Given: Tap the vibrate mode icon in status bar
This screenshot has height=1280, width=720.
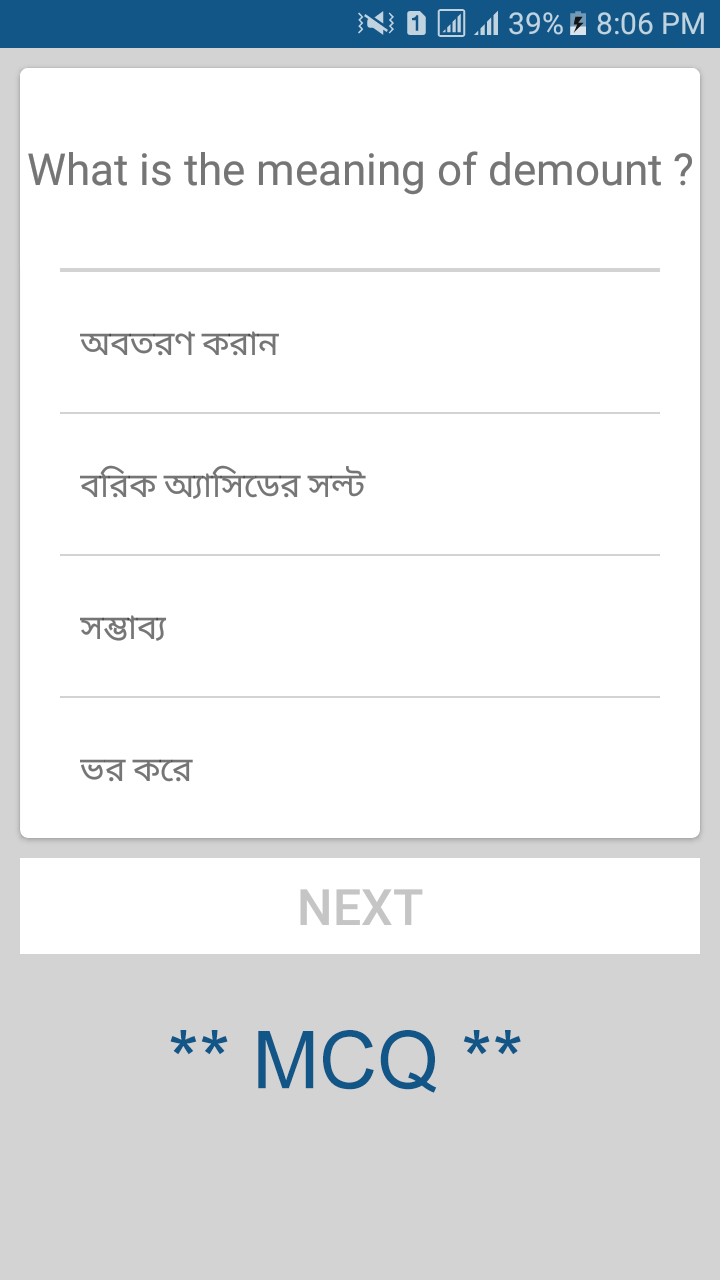Looking at the screenshot, I should tap(375, 22).
